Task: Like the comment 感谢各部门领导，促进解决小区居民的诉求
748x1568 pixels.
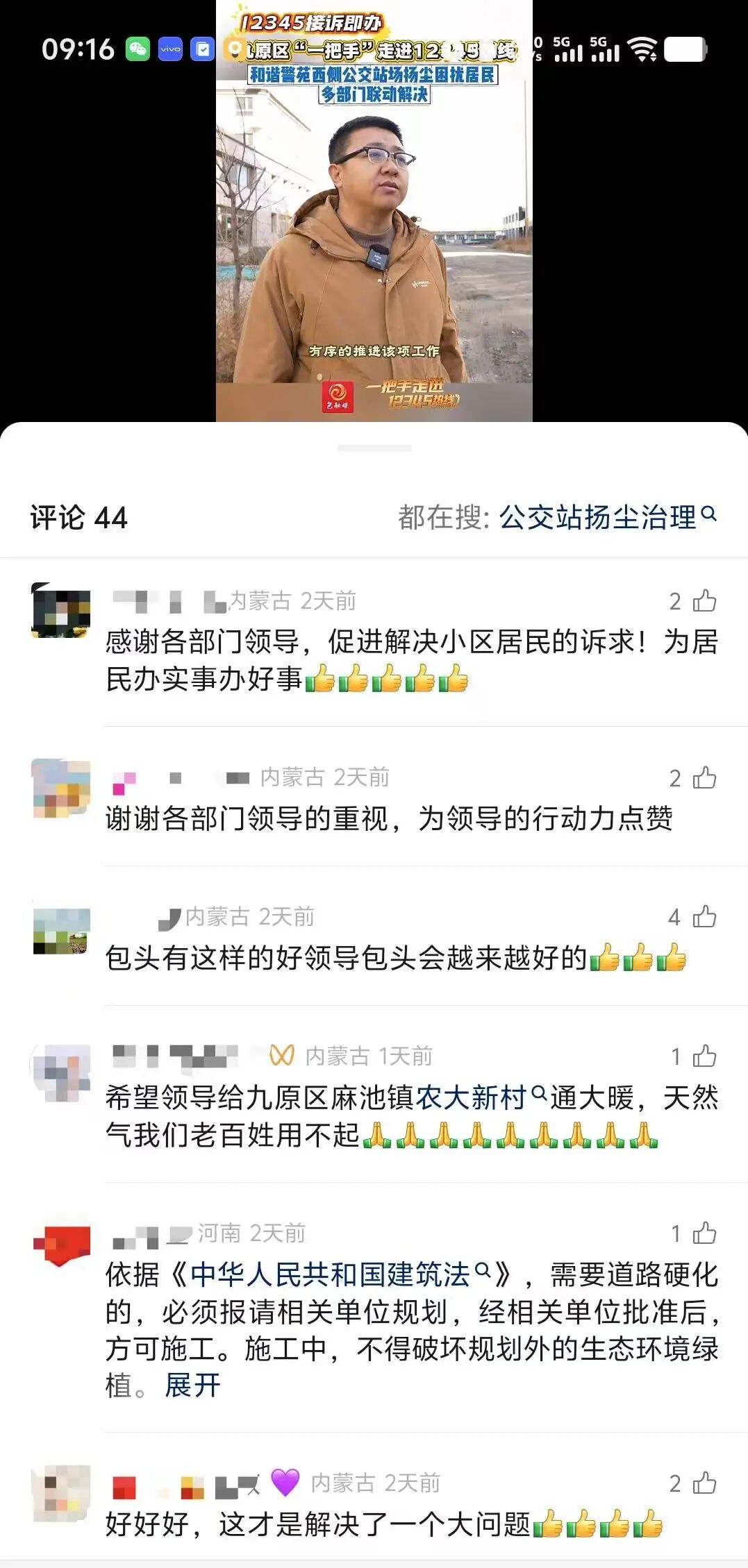Action: (x=704, y=600)
